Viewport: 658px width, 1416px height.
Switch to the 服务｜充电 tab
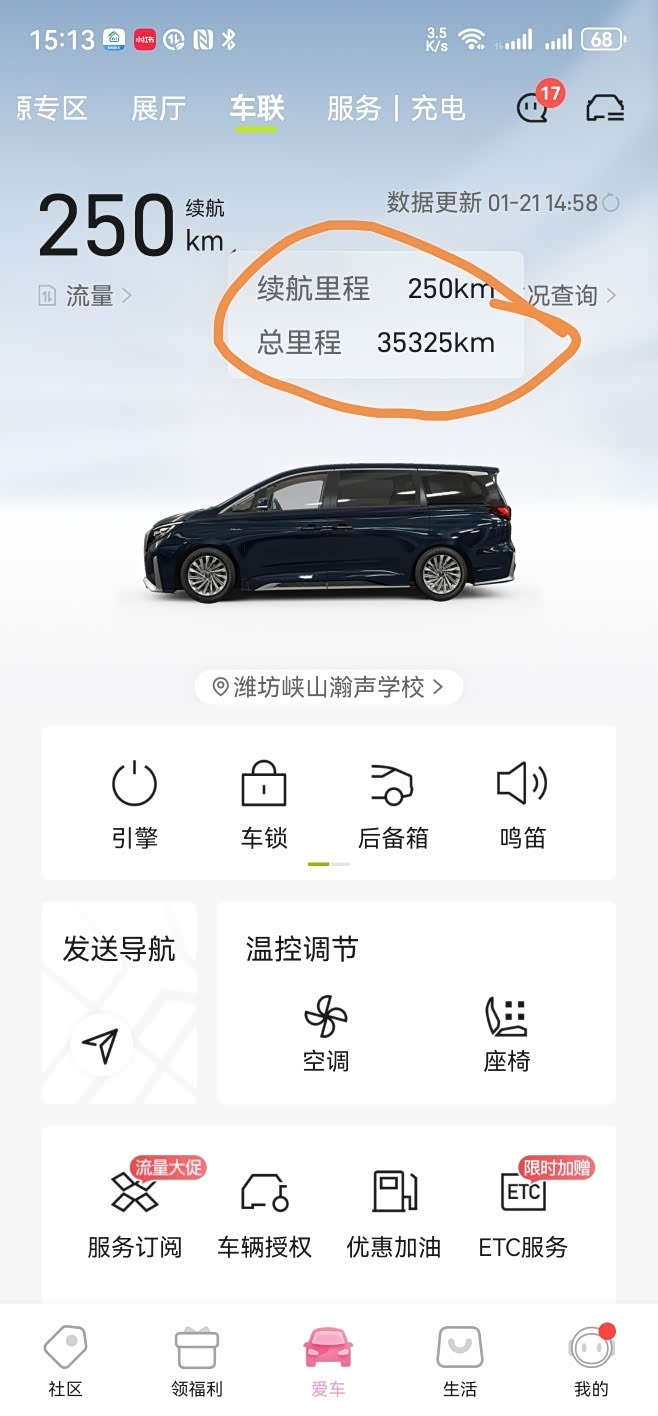[x=396, y=108]
